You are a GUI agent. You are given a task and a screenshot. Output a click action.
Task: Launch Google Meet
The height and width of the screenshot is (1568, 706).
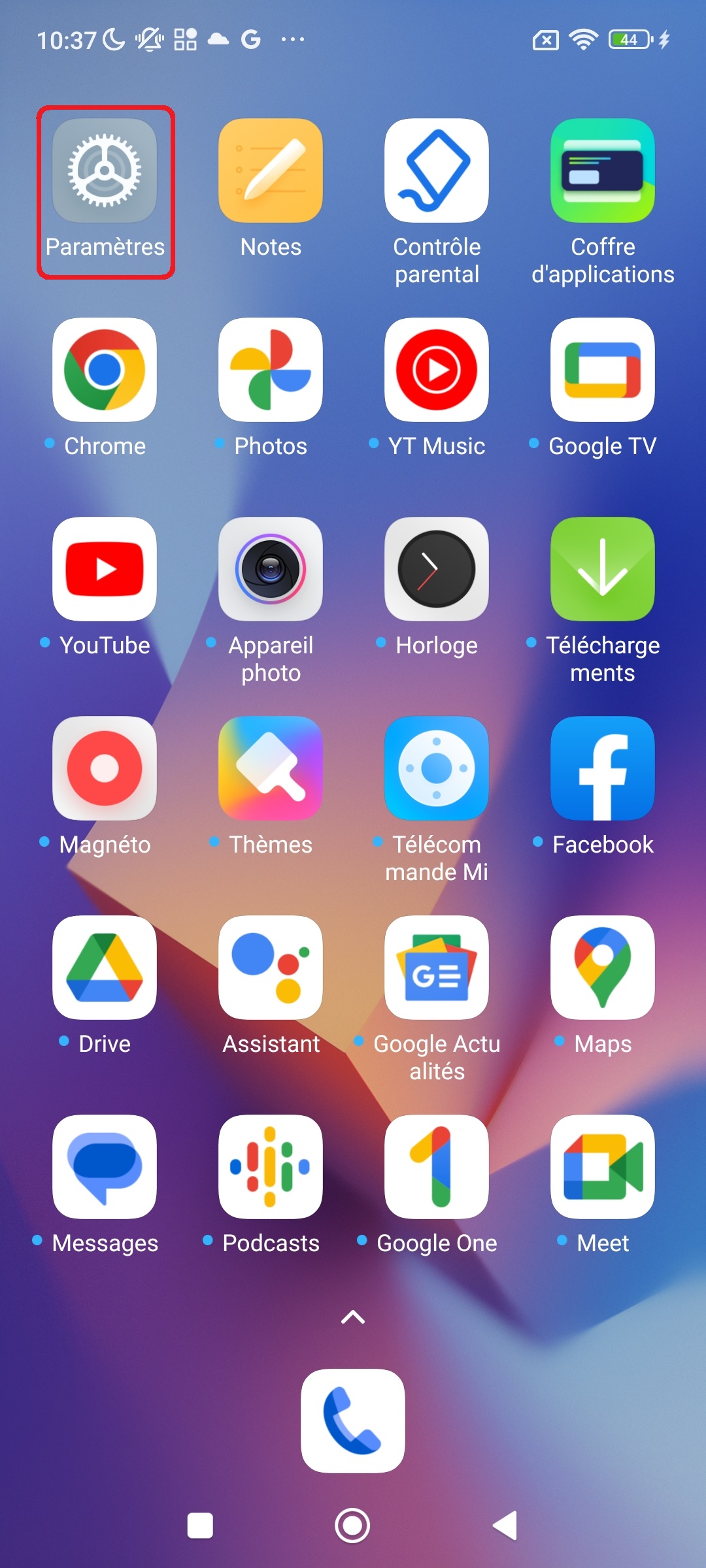tap(603, 1168)
